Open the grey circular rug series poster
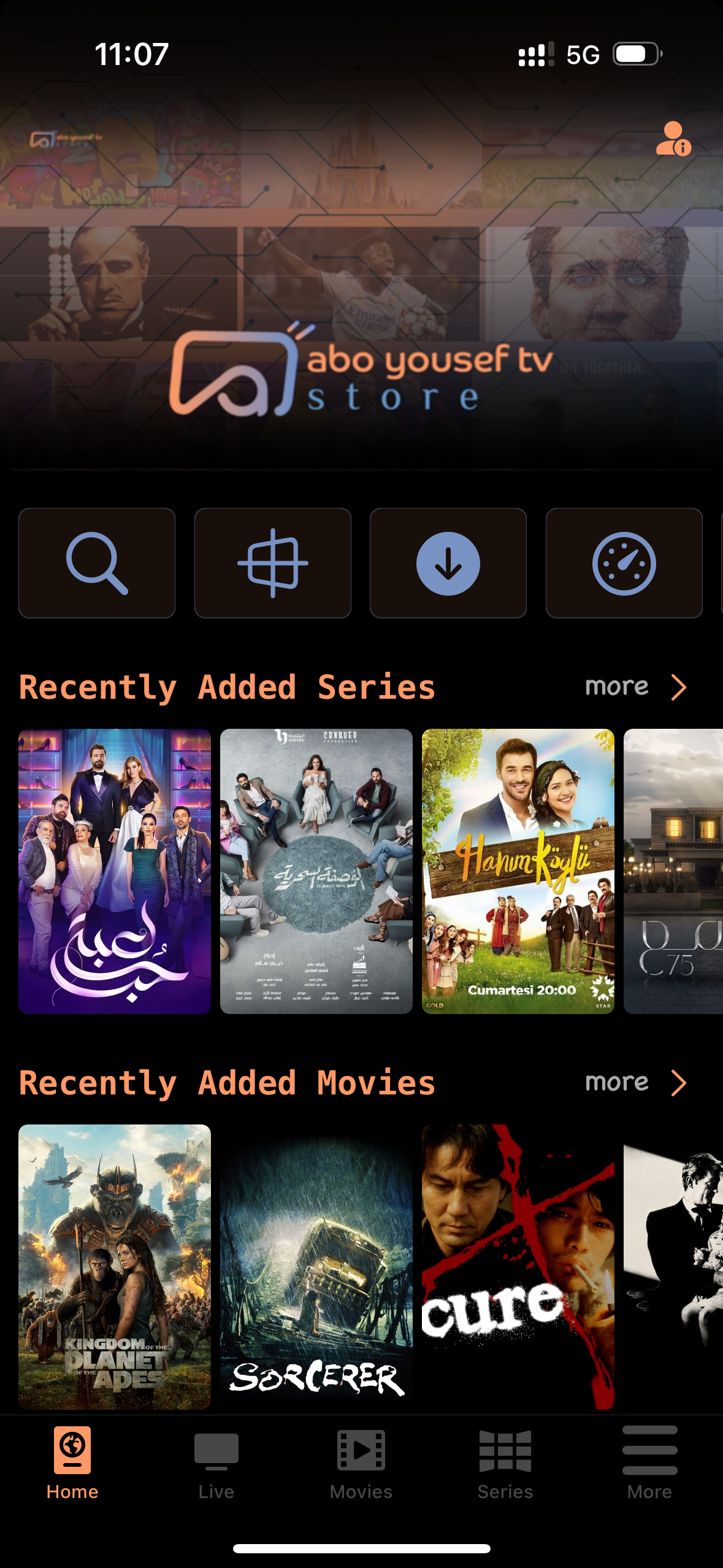 click(316, 871)
